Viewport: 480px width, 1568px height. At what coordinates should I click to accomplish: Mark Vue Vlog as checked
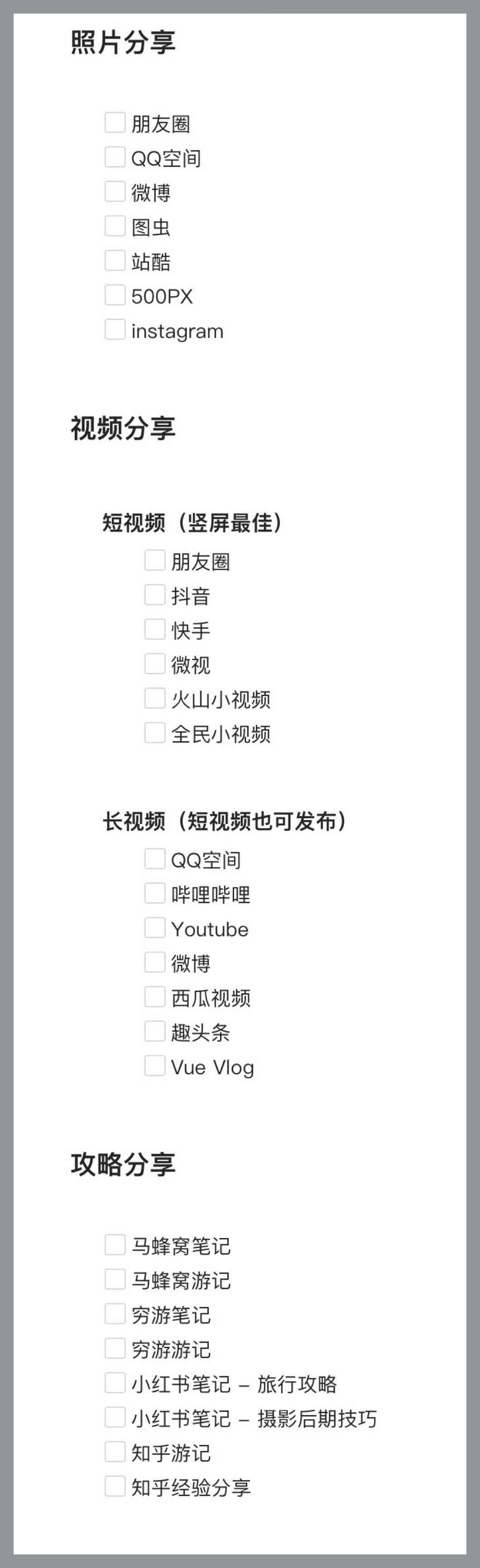pyautogui.click(x=155, y=1066)
